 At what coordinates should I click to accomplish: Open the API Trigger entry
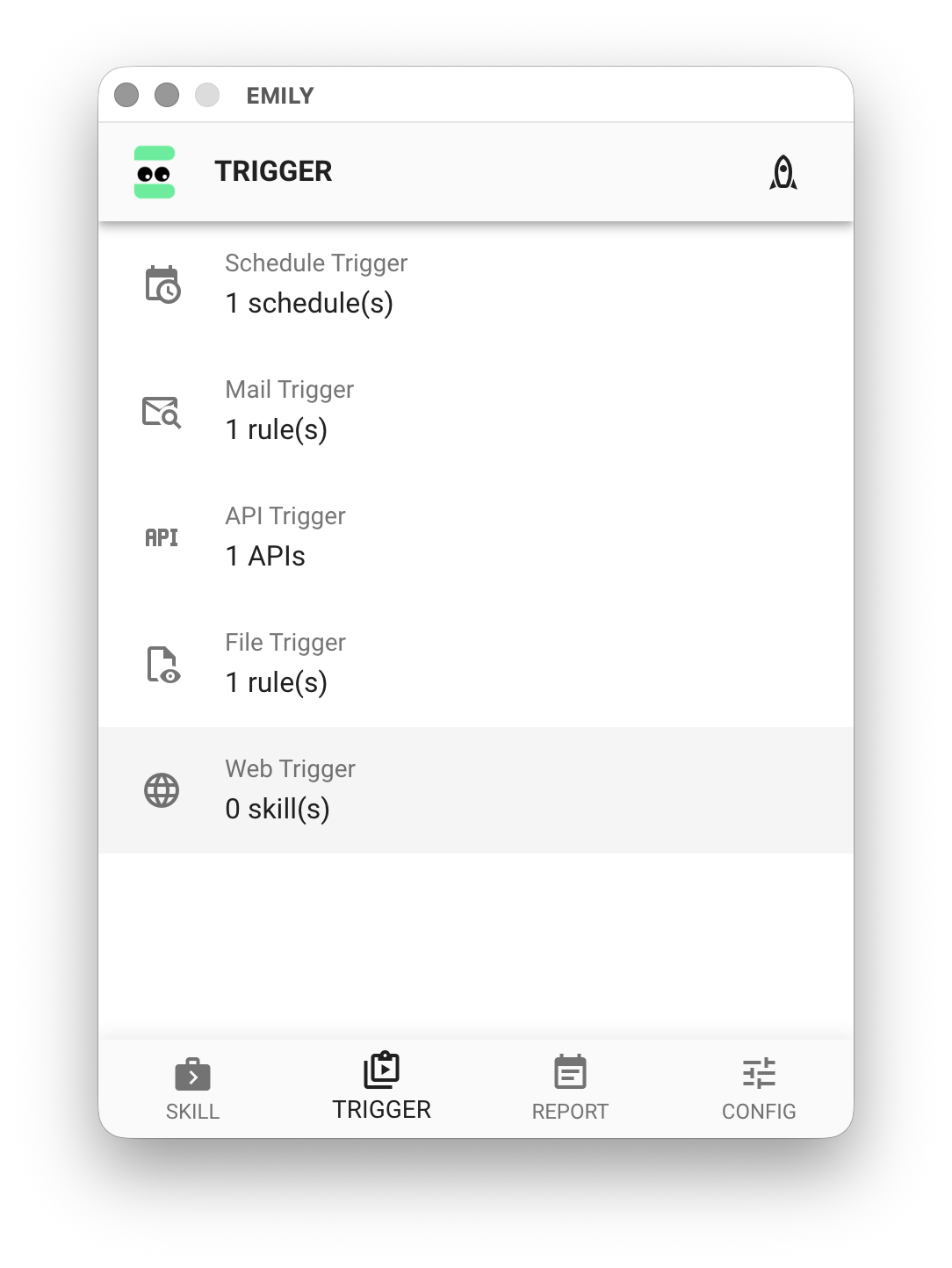(474, 537)
